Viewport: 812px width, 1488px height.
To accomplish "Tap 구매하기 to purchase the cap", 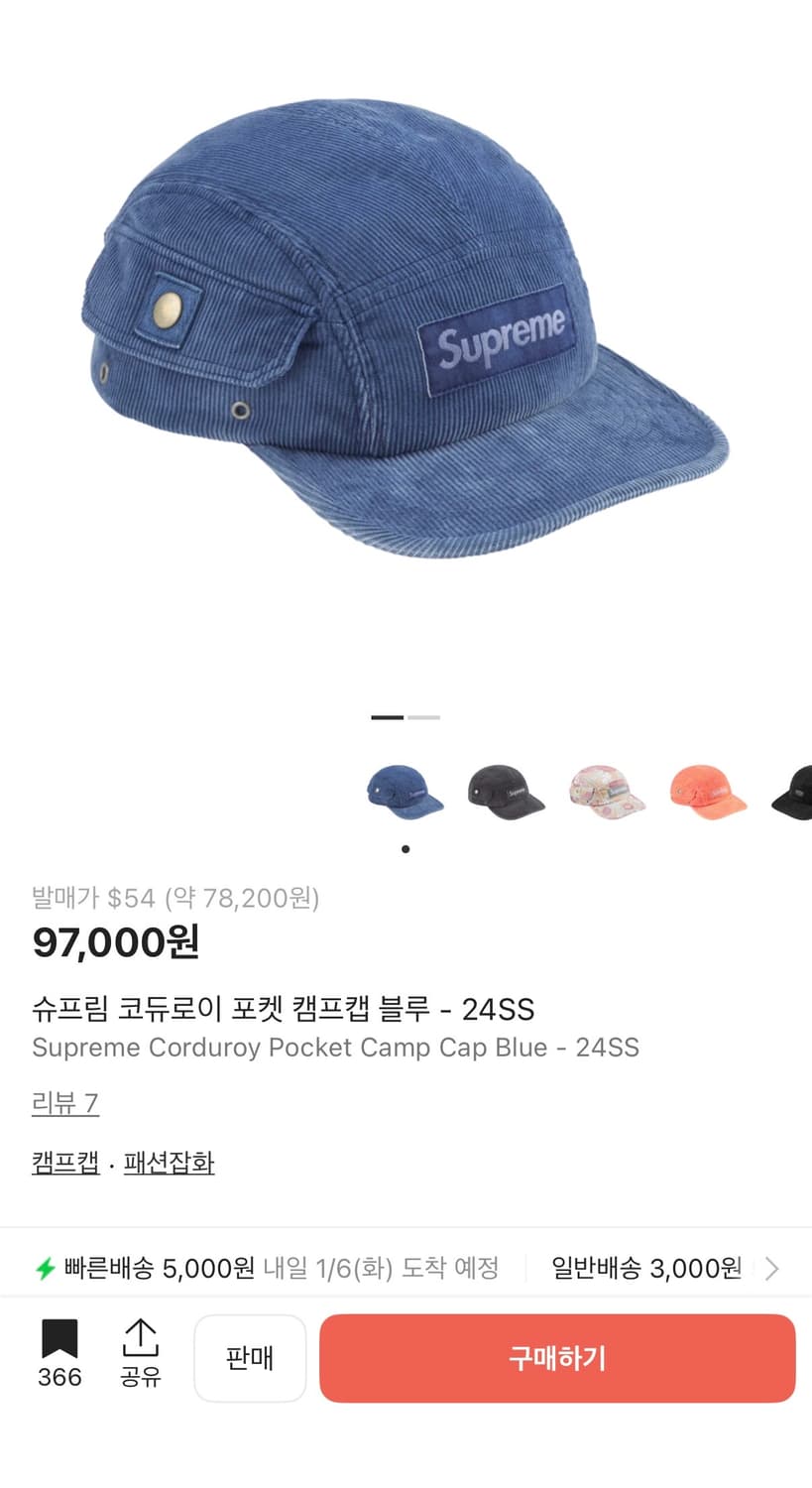I will pos(557,1358).
